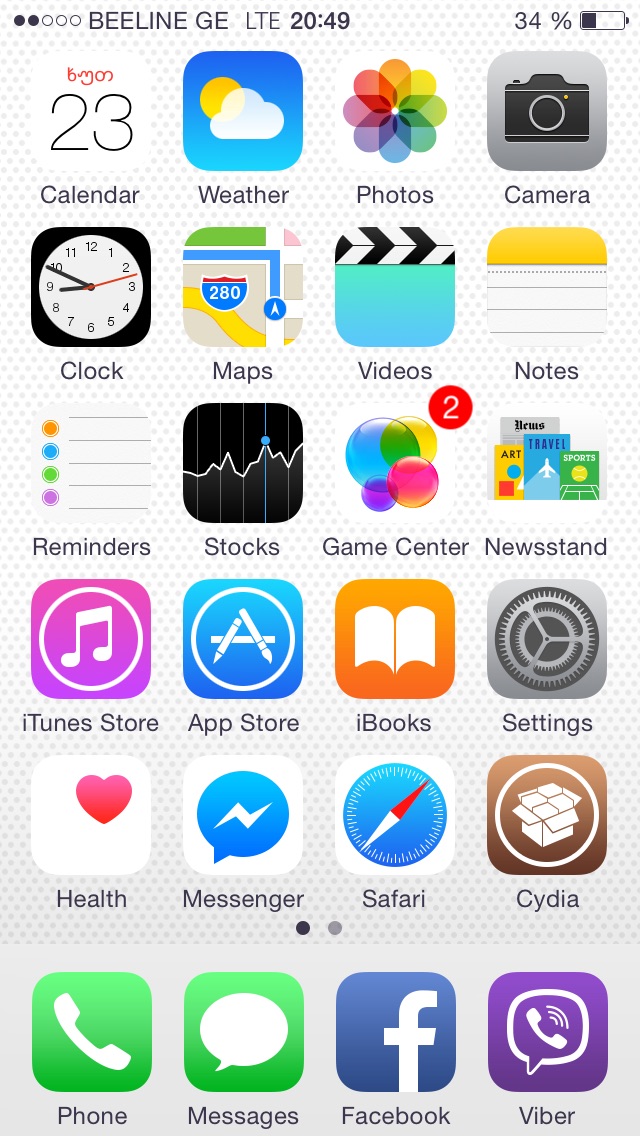This screenshot has width=640, height=1136.
Task: Launch the Camera
Action: tap(547, 112)
